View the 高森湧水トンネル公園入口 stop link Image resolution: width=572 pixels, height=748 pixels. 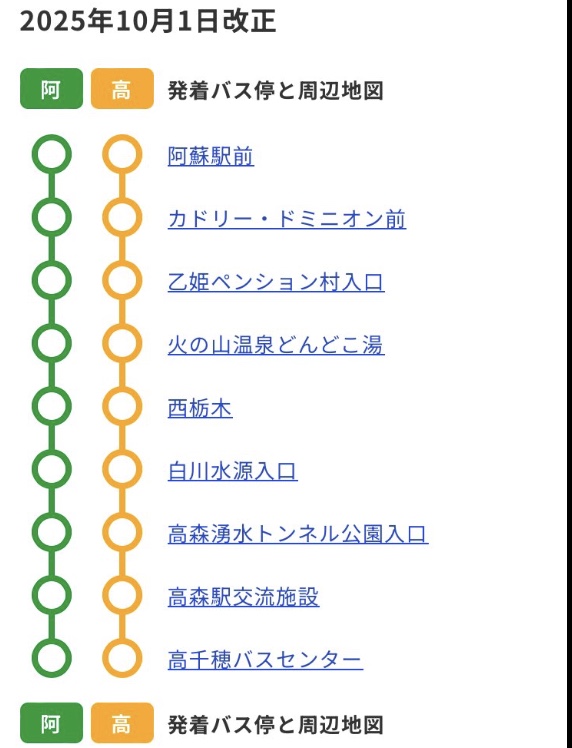[x=298, y=534]
